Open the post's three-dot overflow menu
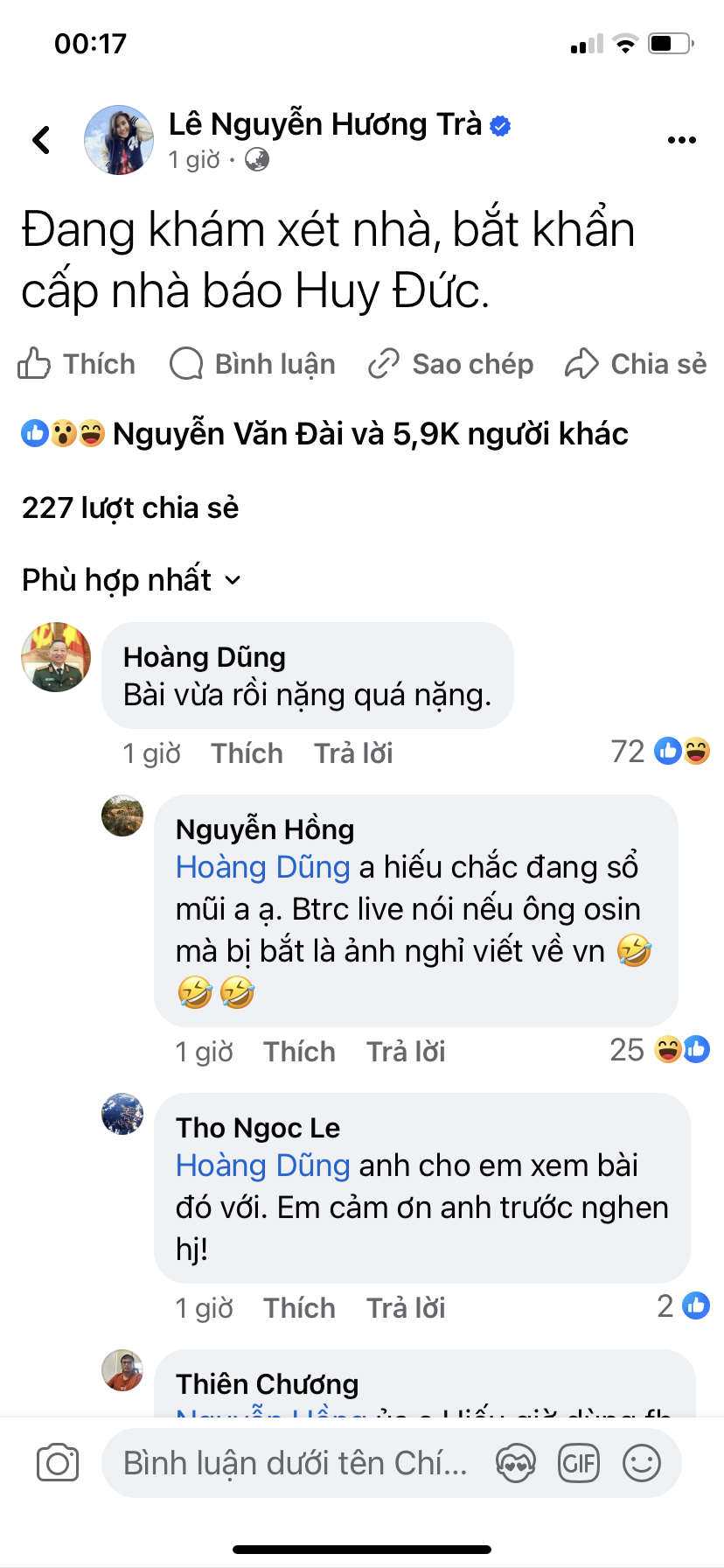Image resolution: width=724 pixels, height=1568 pixels. [681, 140]
